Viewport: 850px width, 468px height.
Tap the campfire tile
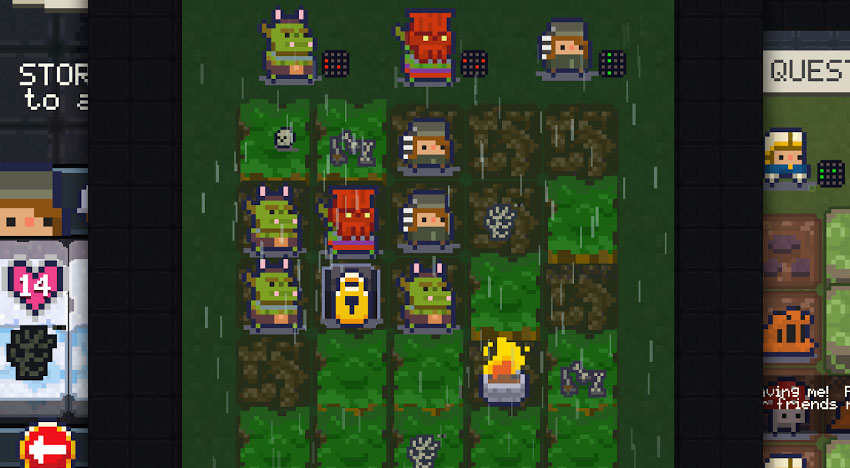[x=505, y=372]
